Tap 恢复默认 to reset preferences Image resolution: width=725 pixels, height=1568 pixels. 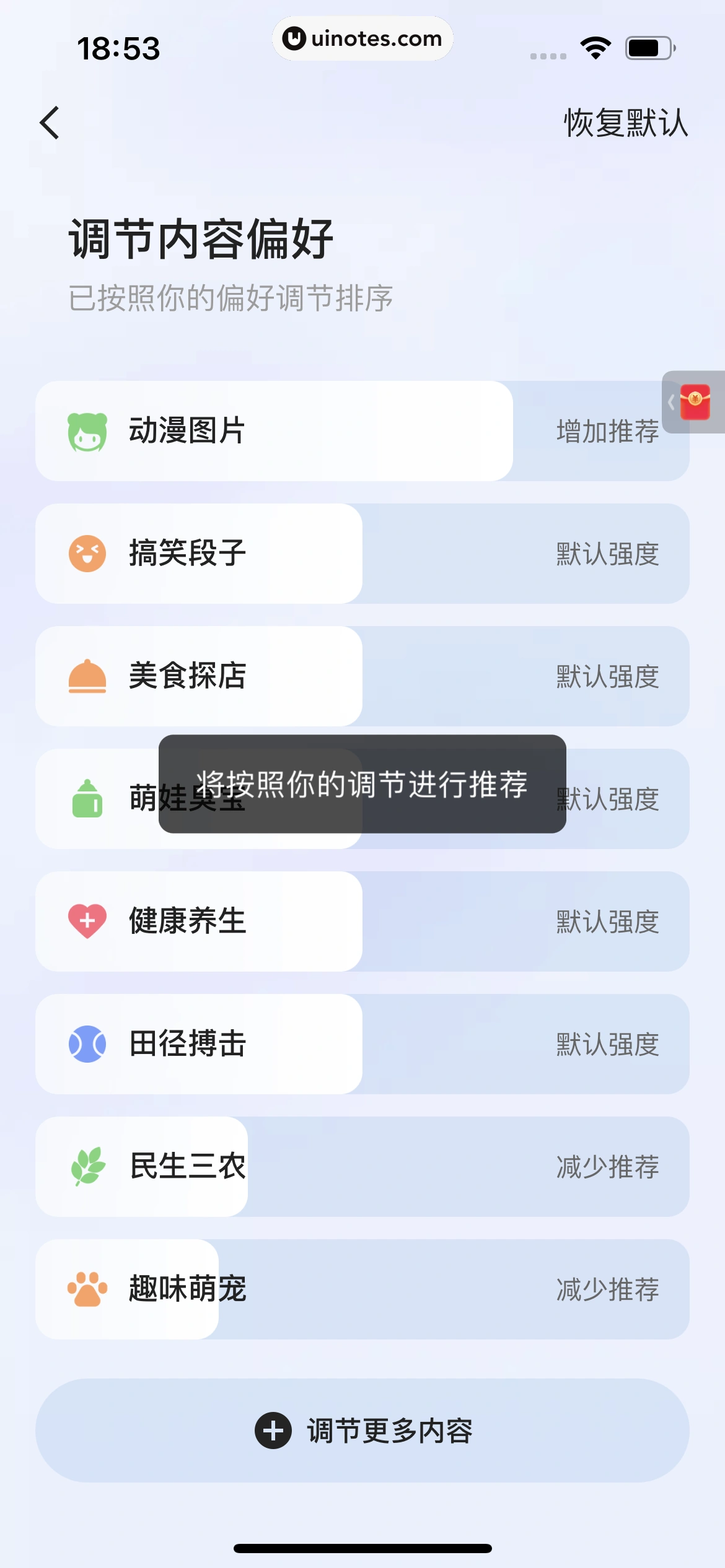[625, 123]
